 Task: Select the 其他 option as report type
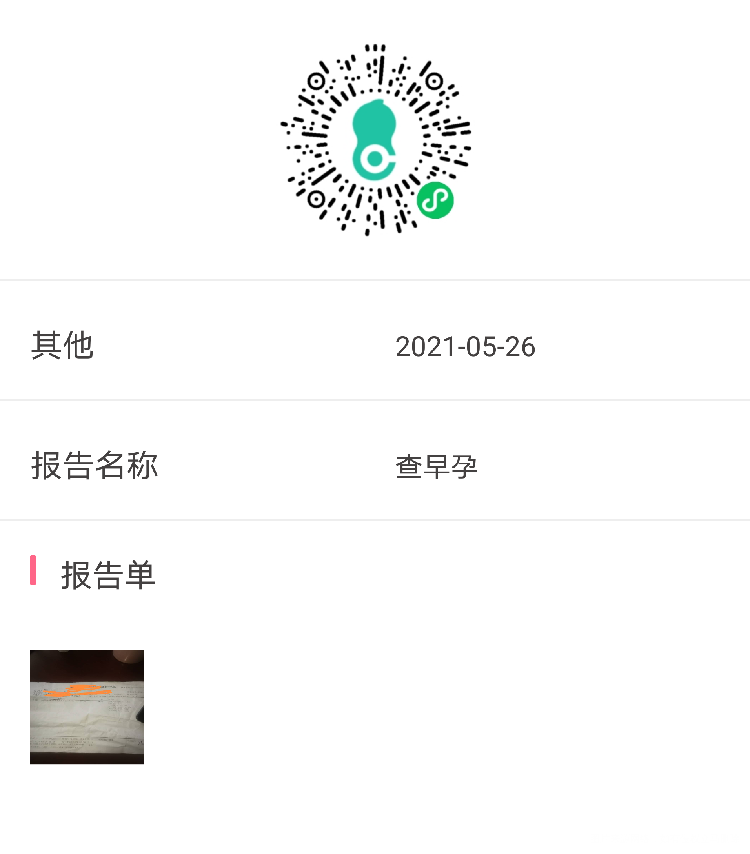point(63,345)
